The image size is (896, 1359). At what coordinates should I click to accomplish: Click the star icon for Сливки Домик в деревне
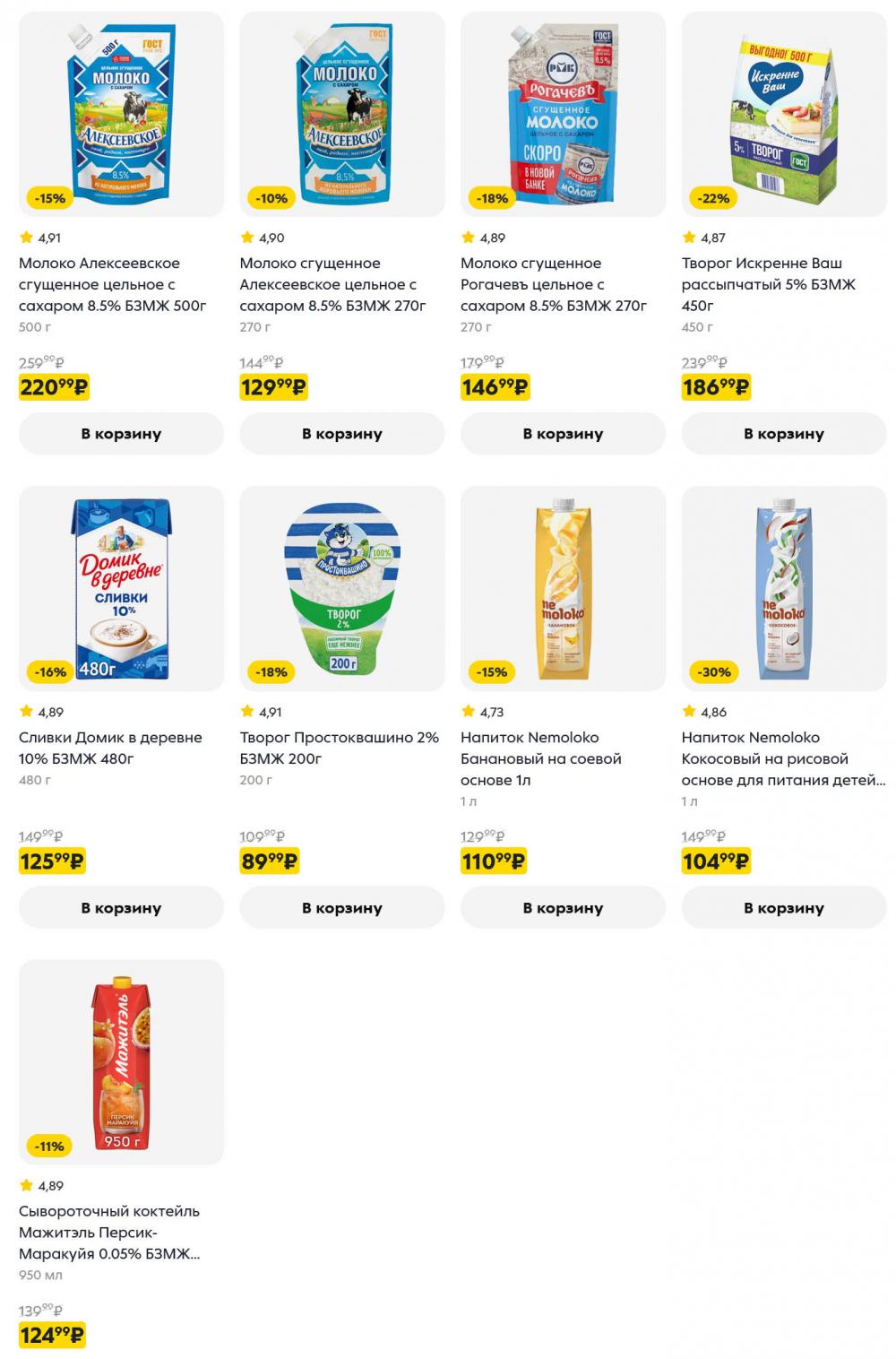coord(24,711)
